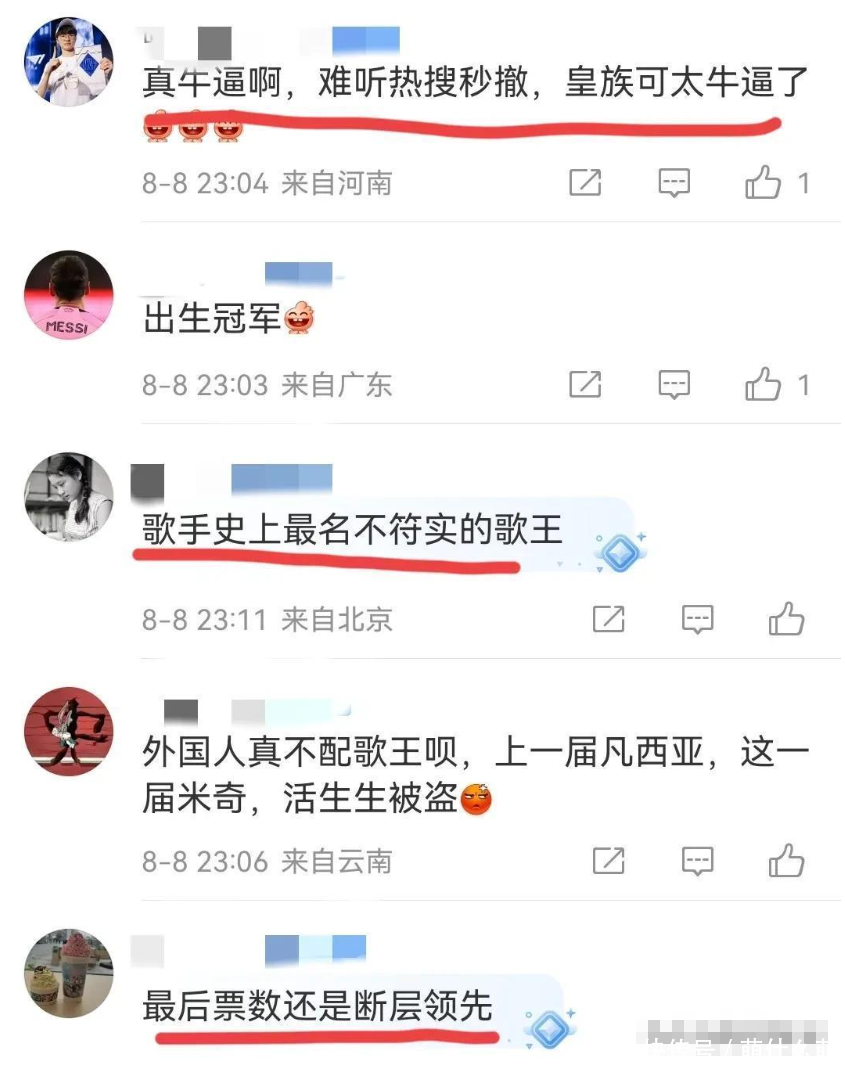The height and width of the screenshot is (1067, 845).
Task: Open profile of the 真牛逼啊 commenter
Action: [68, 61]
